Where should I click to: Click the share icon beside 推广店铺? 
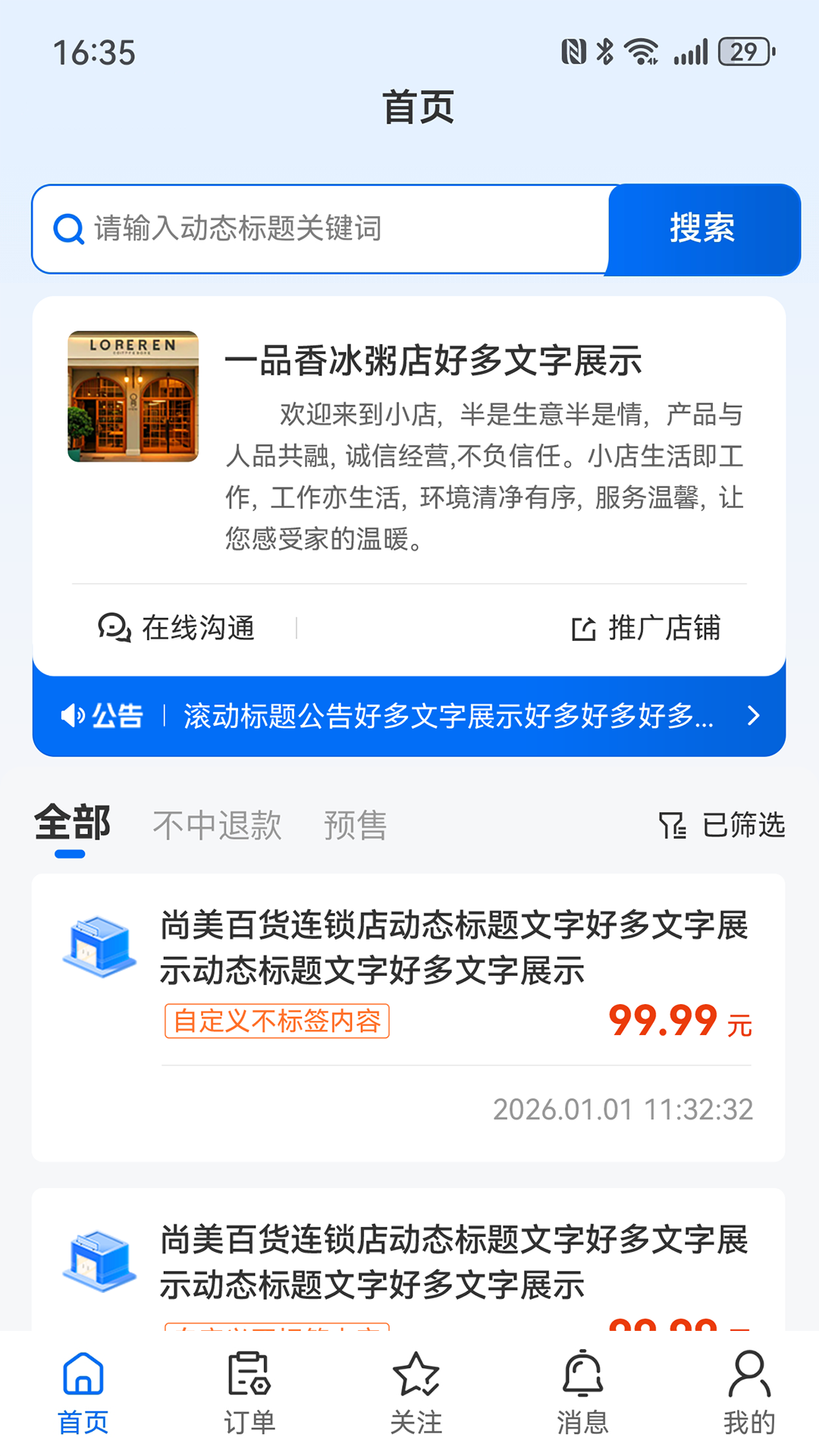[x=583, y=627]
